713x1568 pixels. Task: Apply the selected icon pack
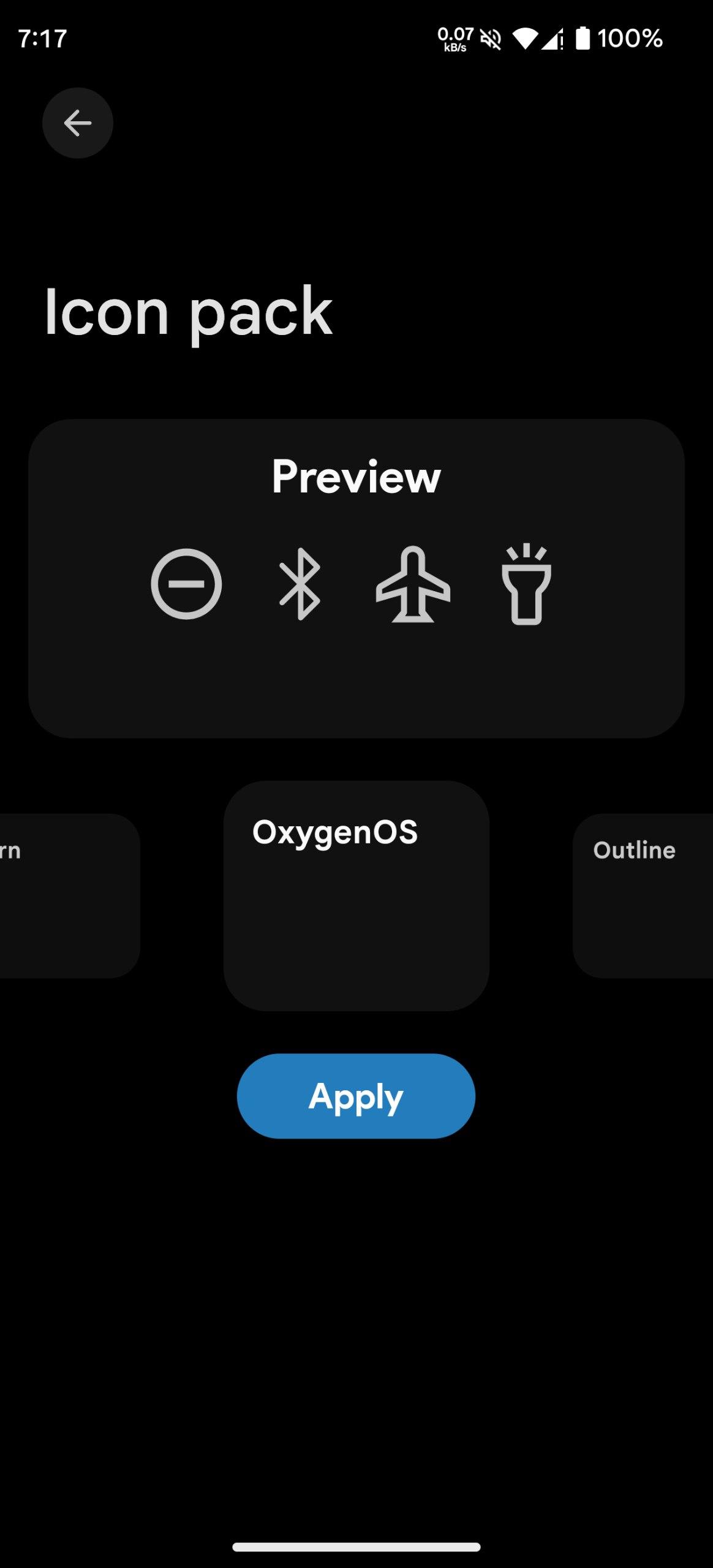pyautogui.click(x=356, y=1096)
